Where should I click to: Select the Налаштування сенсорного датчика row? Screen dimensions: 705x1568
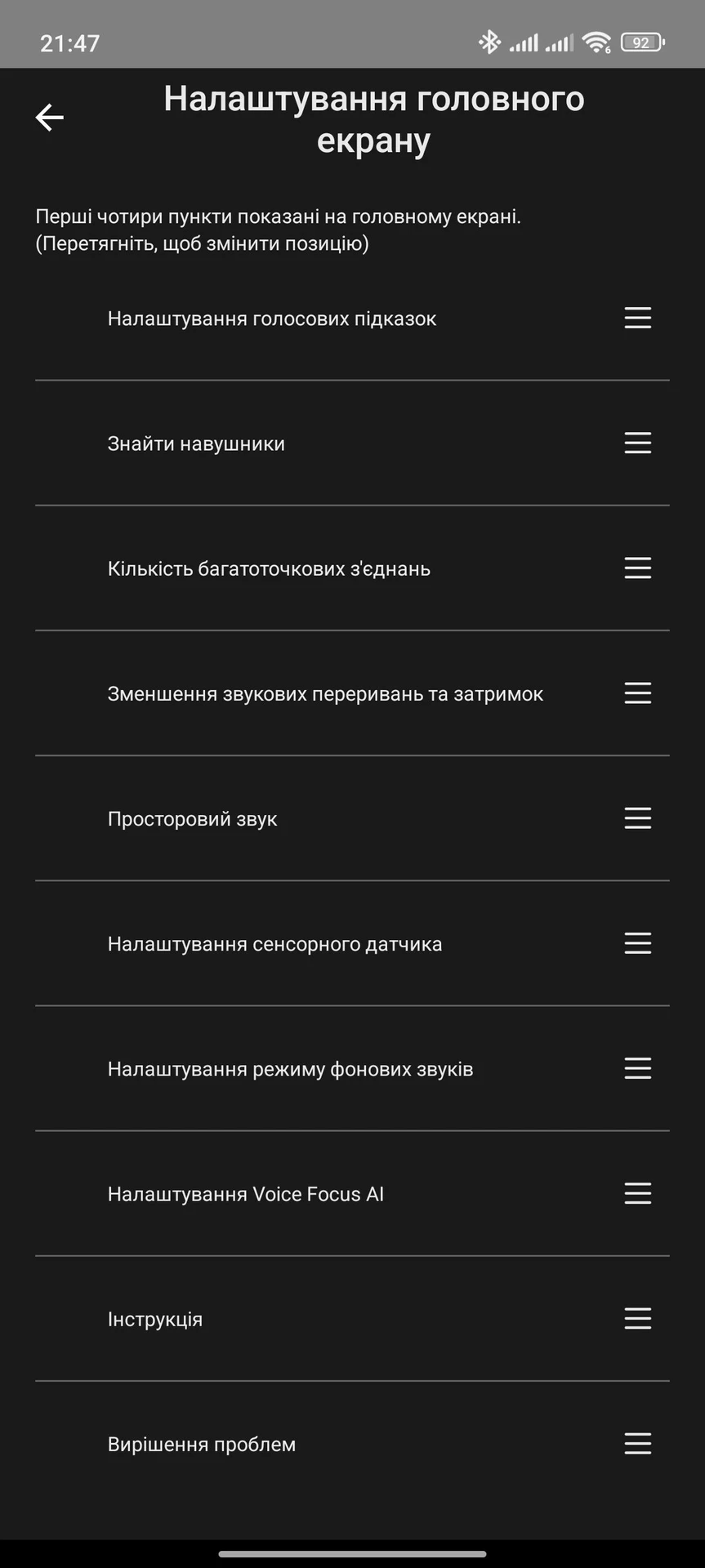pos(352,943)
